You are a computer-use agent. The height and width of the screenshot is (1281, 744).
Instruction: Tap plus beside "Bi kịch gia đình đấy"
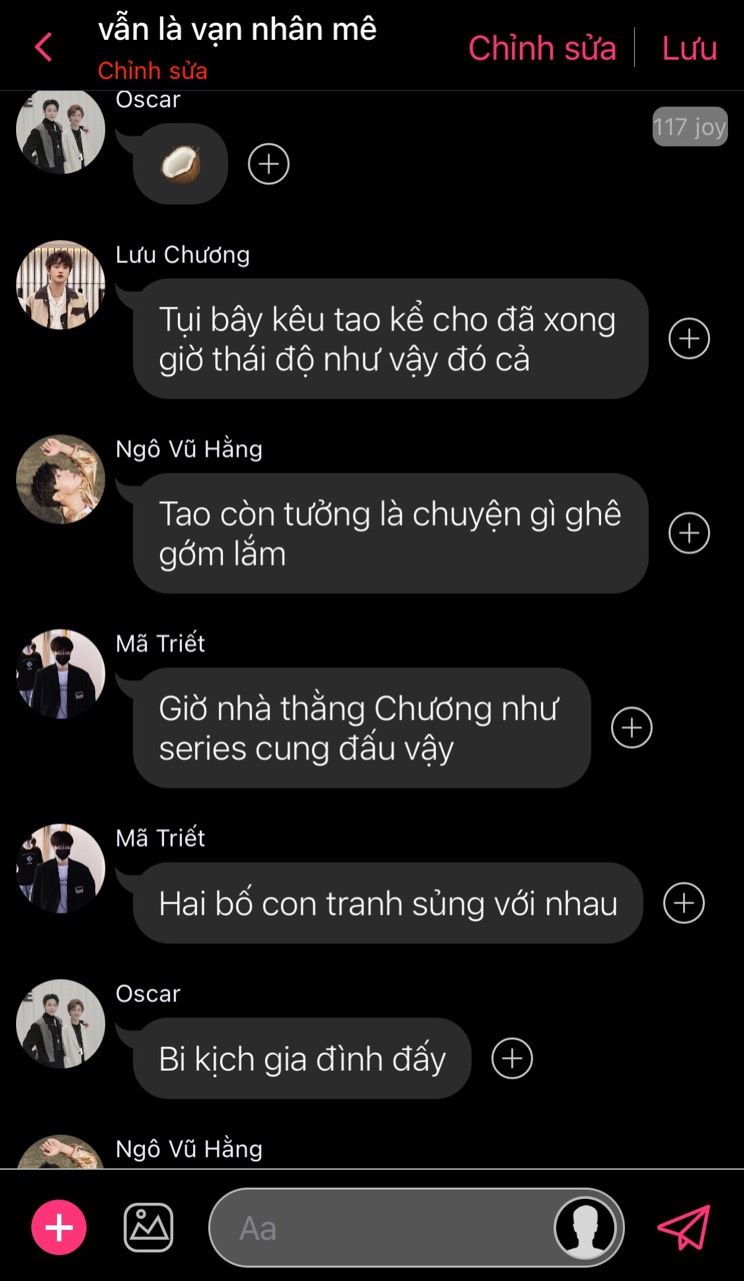point(512,1058)
